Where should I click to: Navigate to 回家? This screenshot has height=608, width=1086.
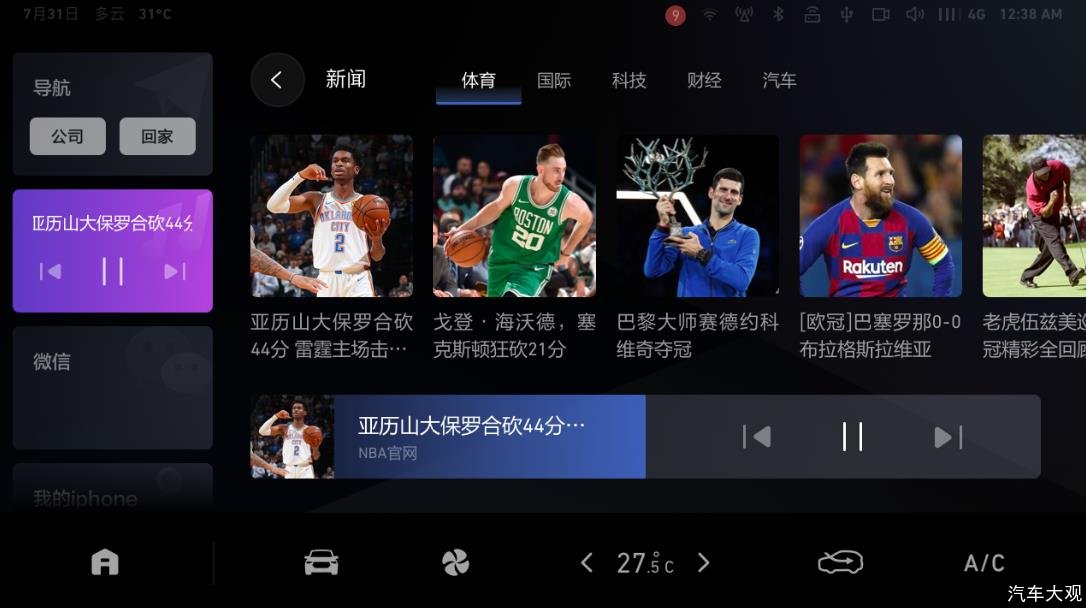(157, 137)
